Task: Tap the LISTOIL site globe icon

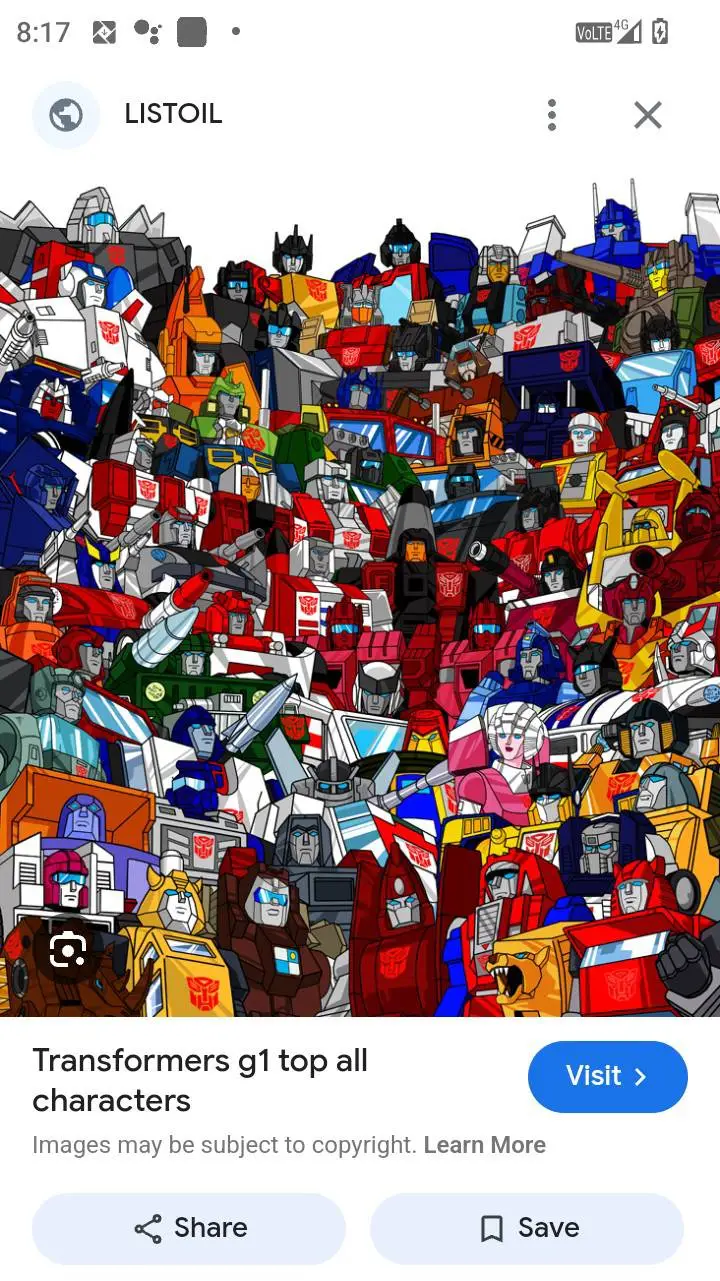Action: 66,115
